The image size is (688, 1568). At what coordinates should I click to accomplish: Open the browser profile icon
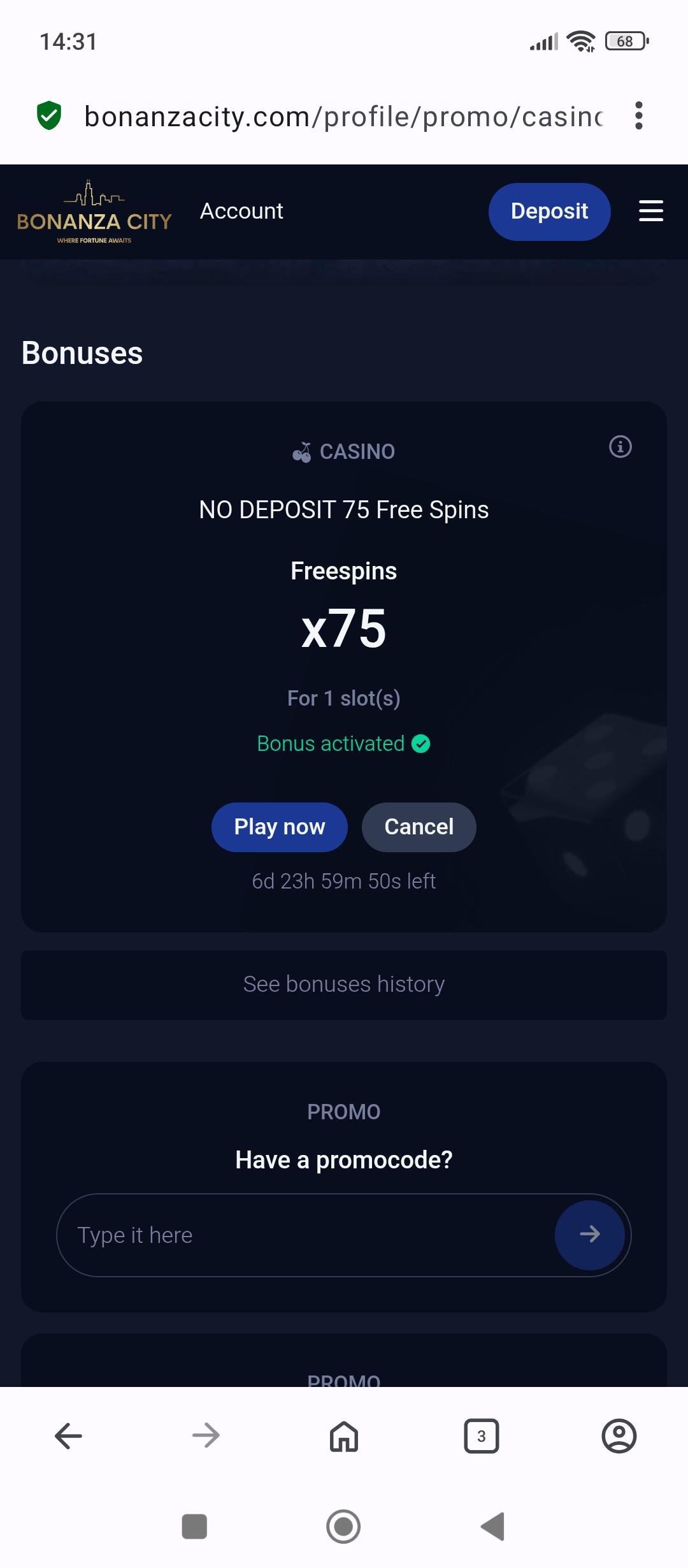(x=619, y=1436)
